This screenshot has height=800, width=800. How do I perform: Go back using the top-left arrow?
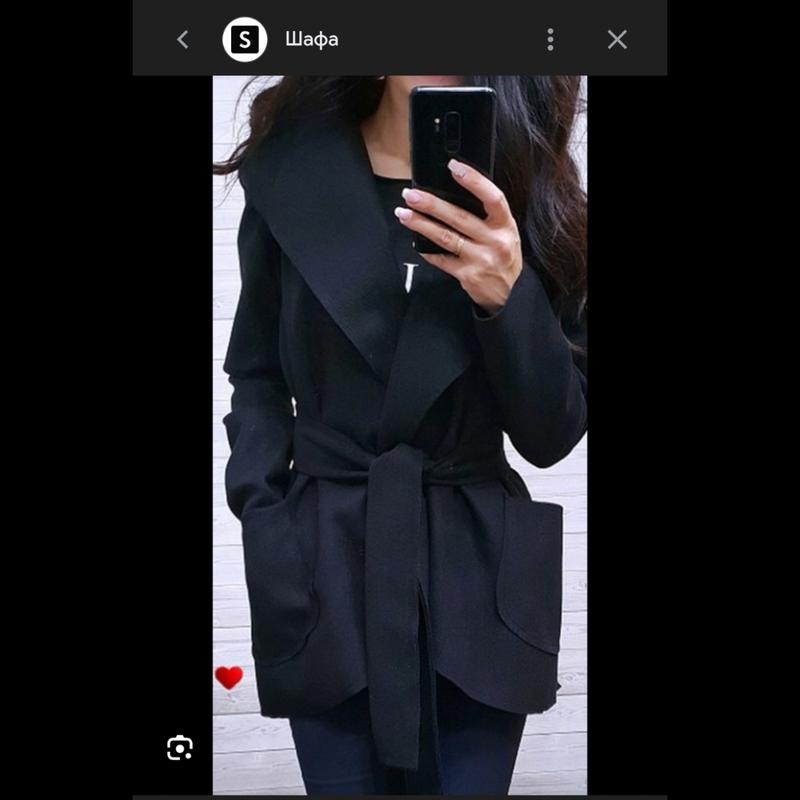[x=182, y=40]
